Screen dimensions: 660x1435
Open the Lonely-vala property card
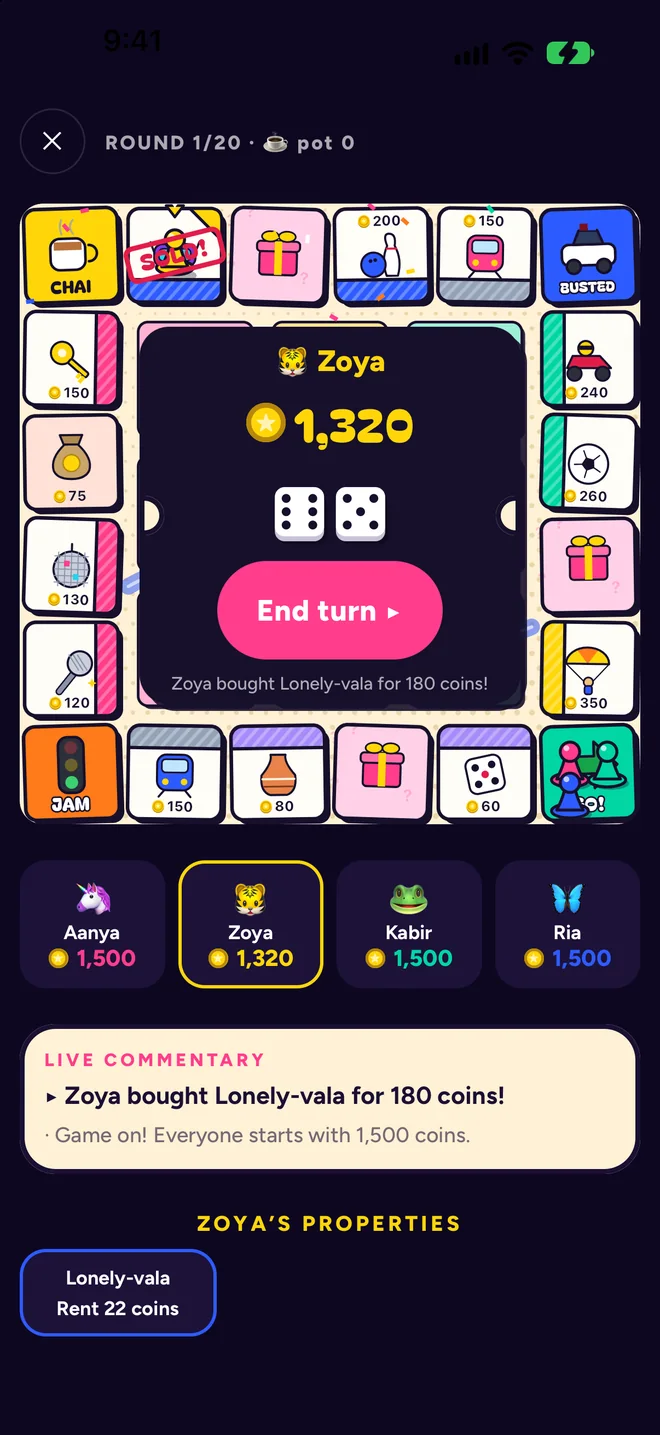[118, 1292]
